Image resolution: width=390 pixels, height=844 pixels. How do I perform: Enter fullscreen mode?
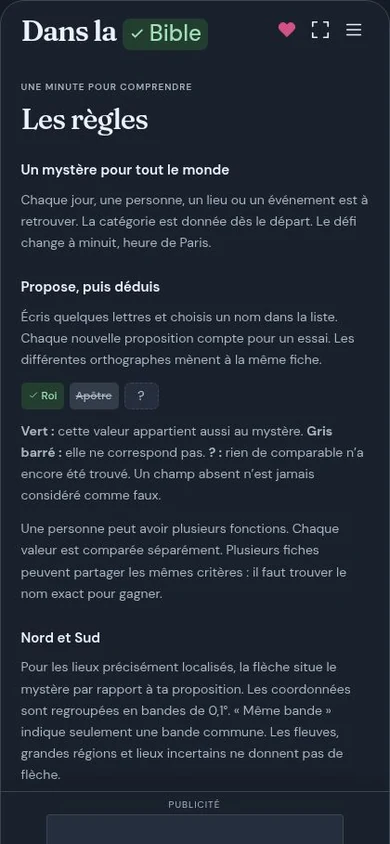click(x=320, y=30)
